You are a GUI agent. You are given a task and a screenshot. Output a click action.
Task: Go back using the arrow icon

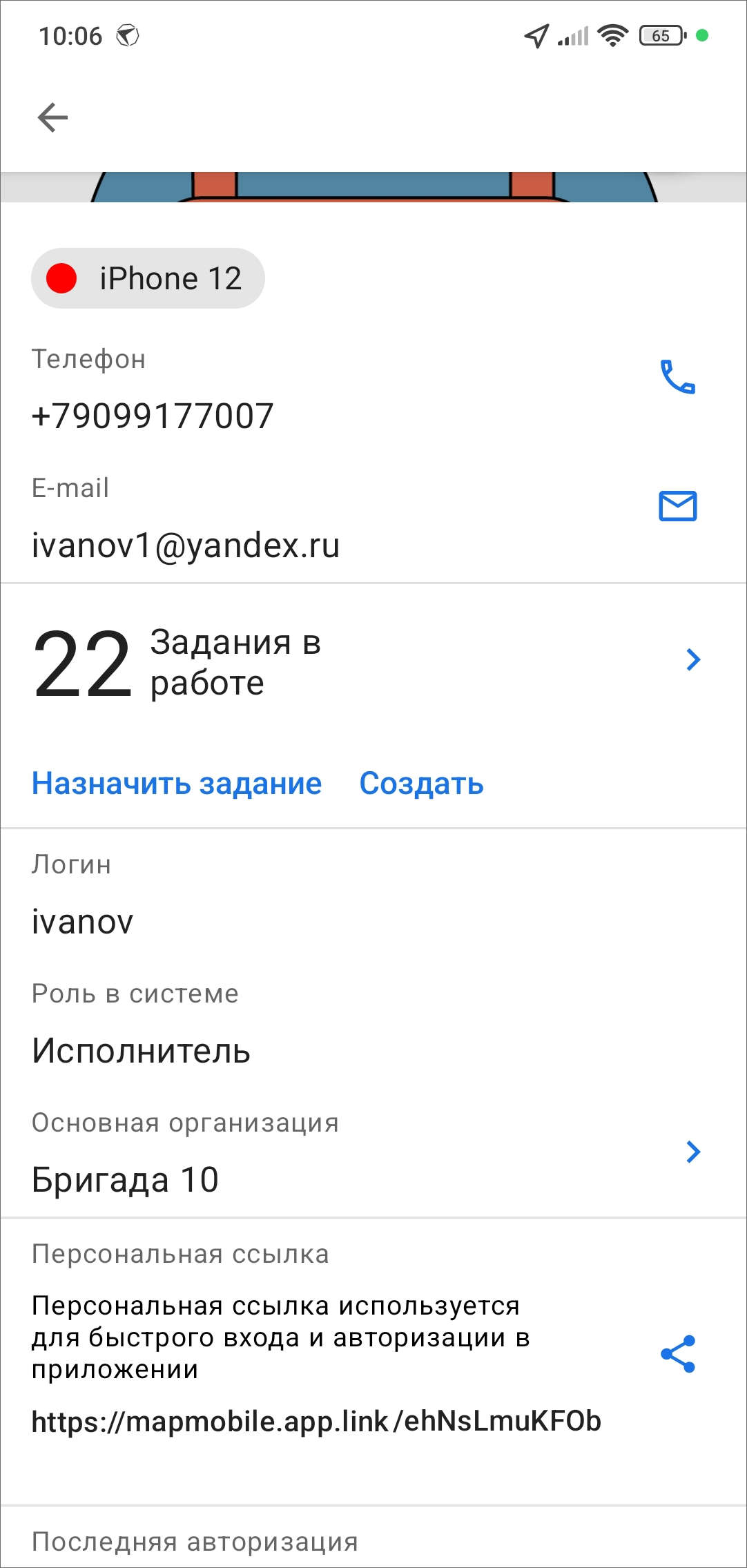tap(52, 117)
